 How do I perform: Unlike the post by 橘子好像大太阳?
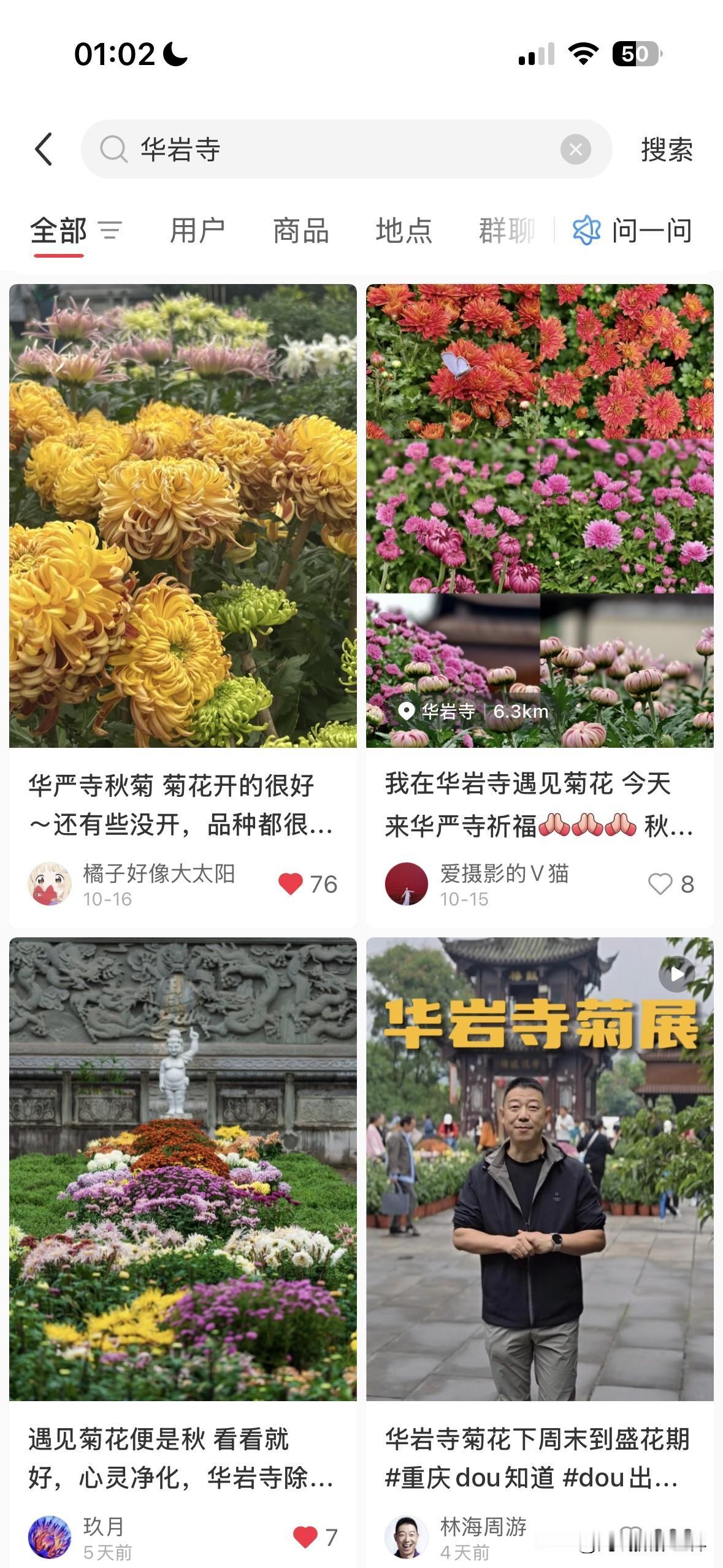(291, 884)
